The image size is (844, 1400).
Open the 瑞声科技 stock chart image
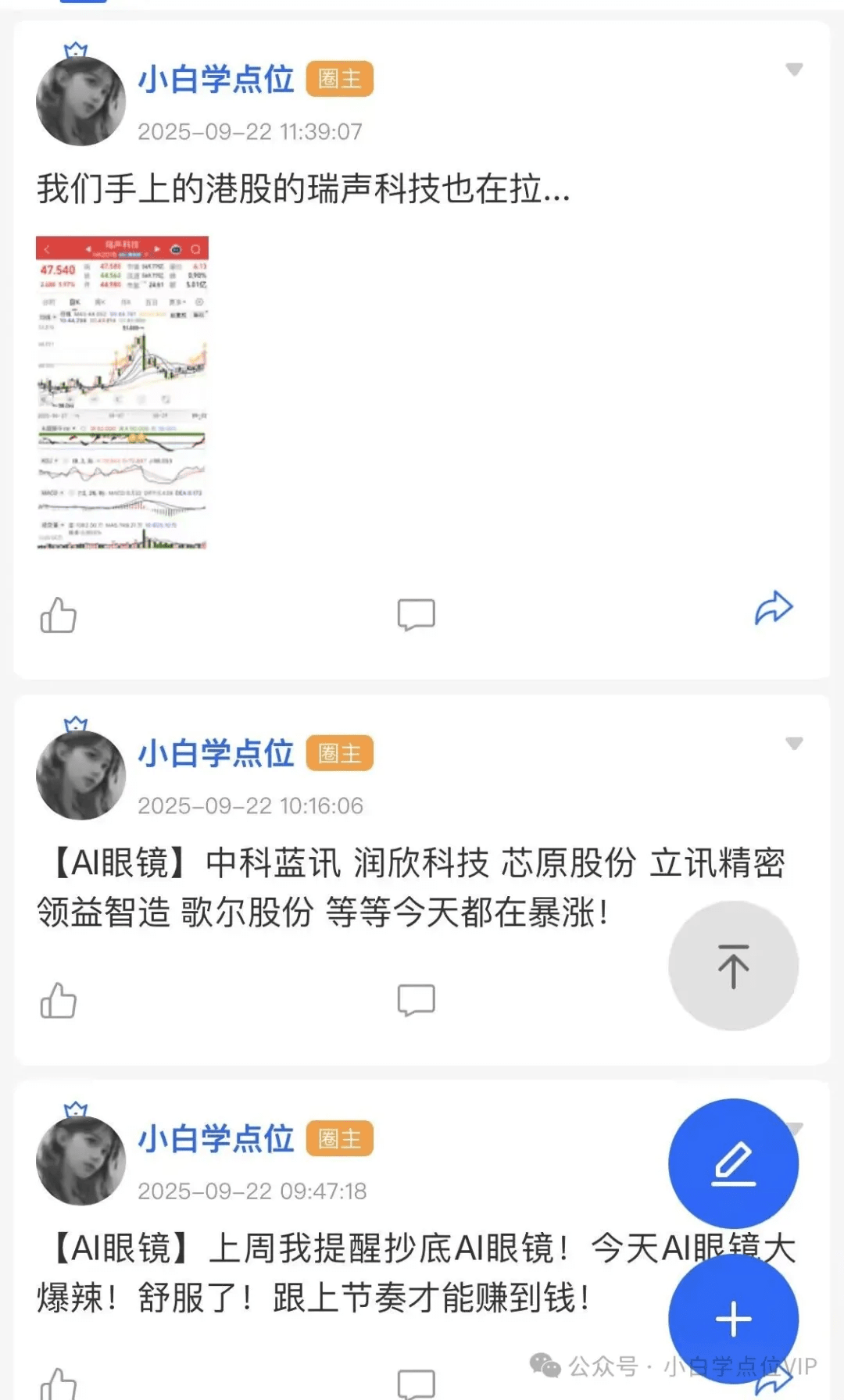click(x=123, y=393)
